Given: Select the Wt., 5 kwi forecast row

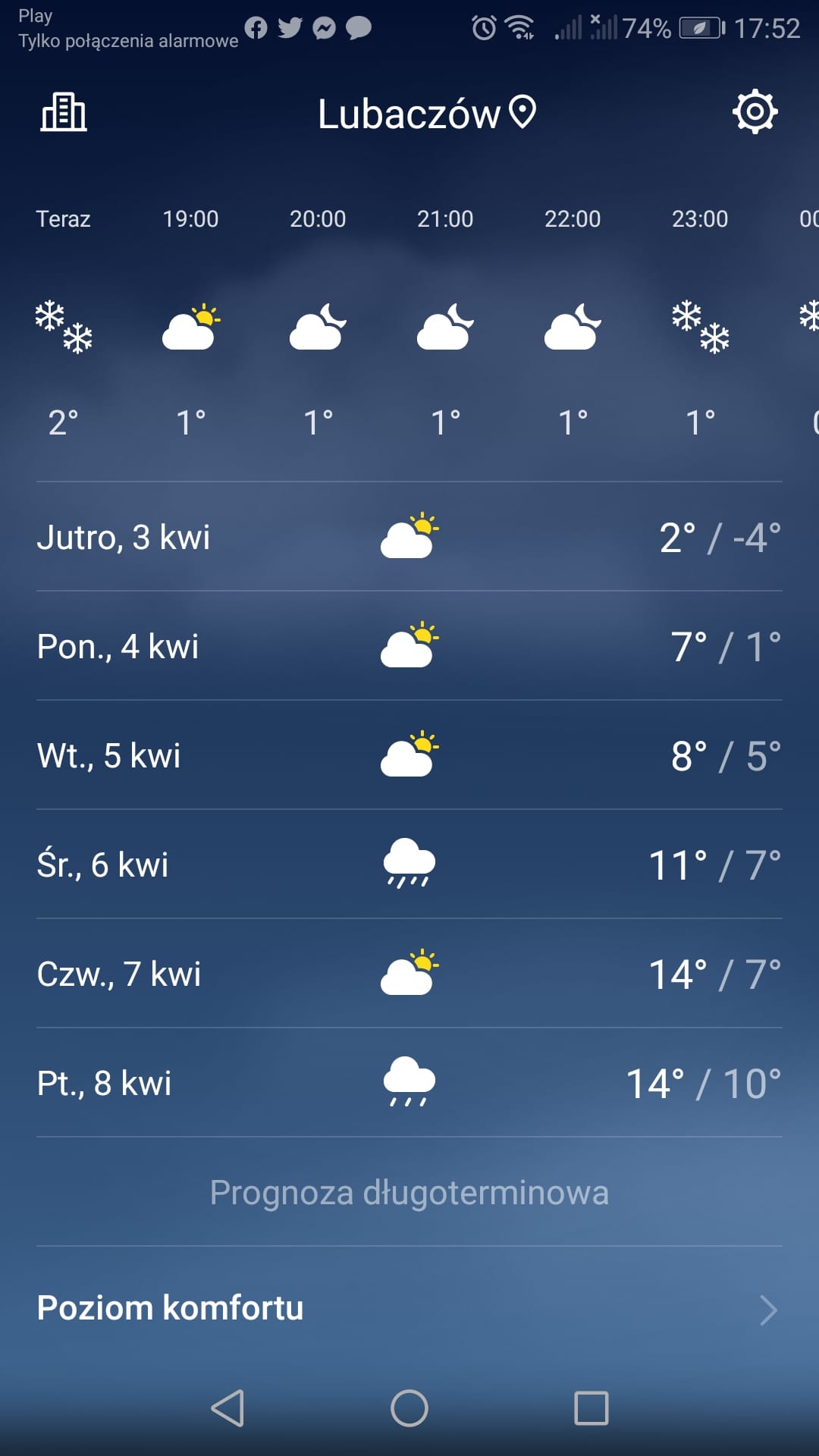Looking at the screenshot, I should (409, 755).
